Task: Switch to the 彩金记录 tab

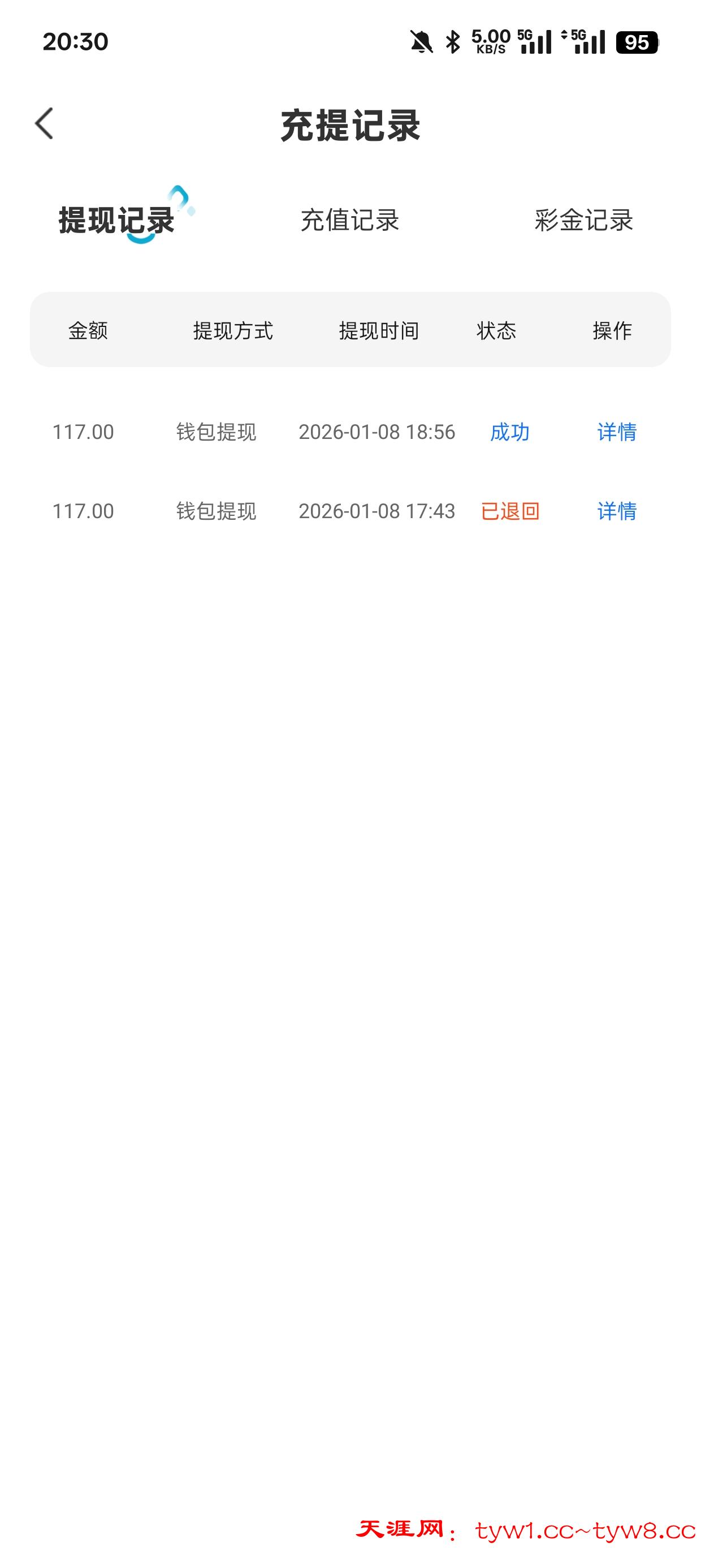Action: click(583, 221)
